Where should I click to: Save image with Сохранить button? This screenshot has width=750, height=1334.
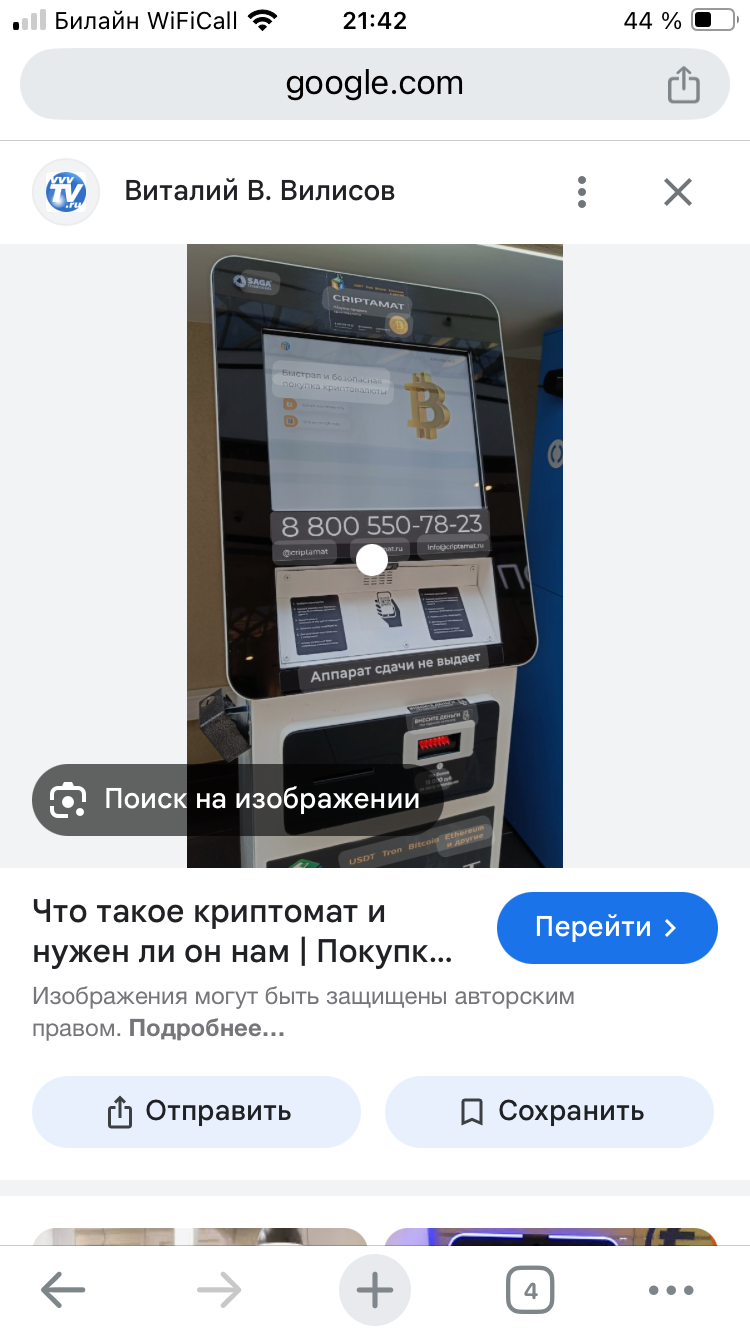coord(549,1111)
